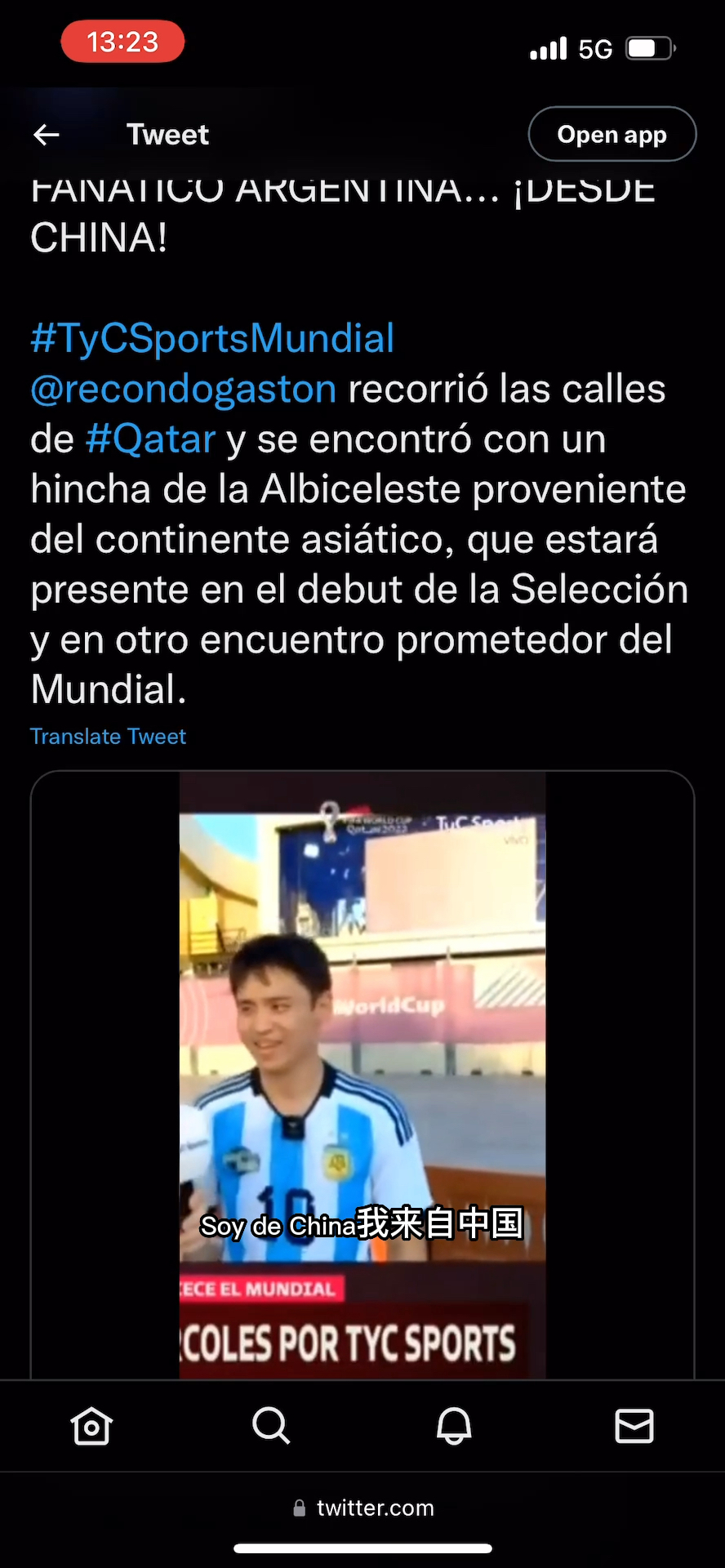
Task: Open the #TyCSportsMundial hashtag
Action: point(212,339)
